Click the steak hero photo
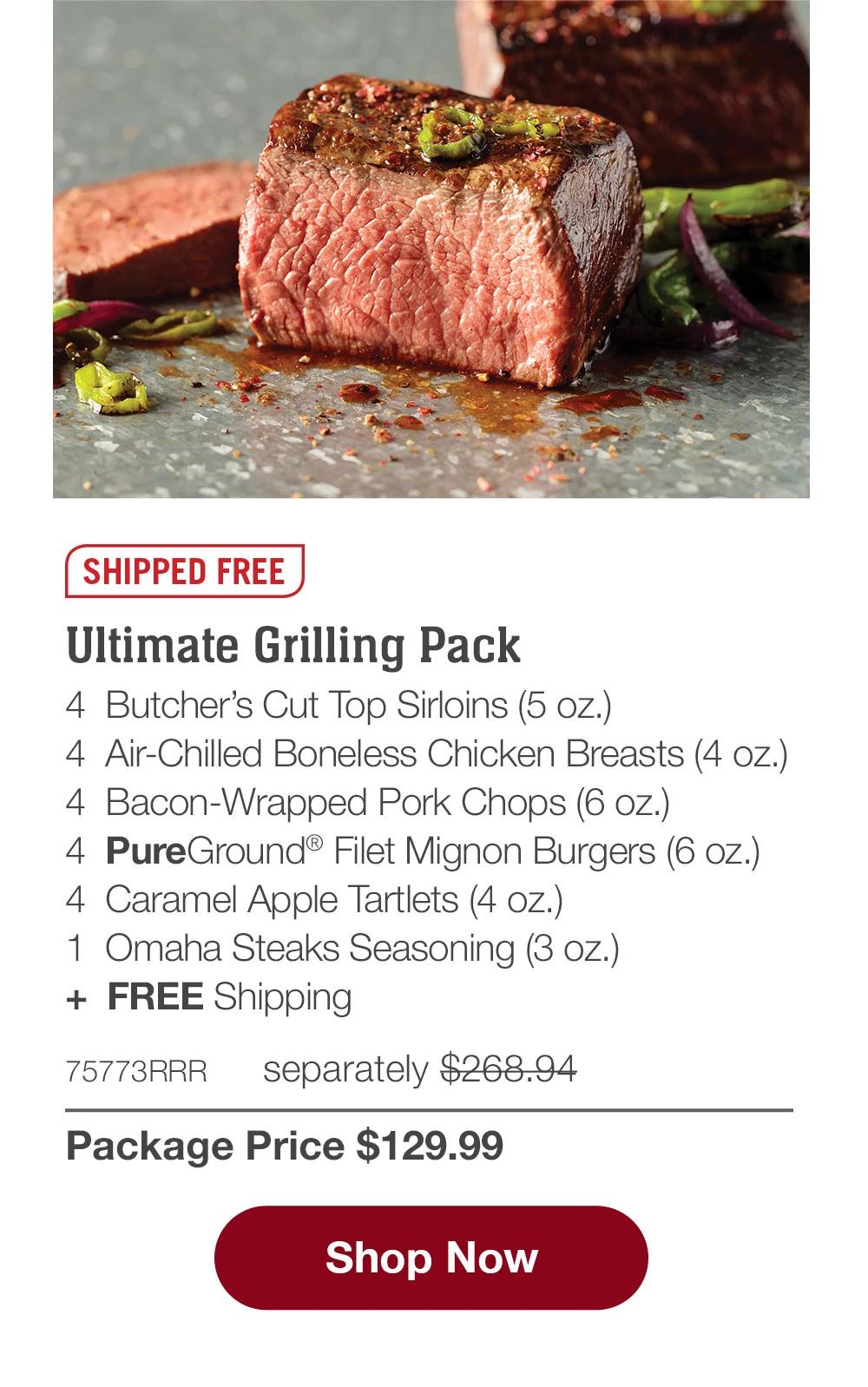Screen dimensions: 868x1387 pos(434,252)
